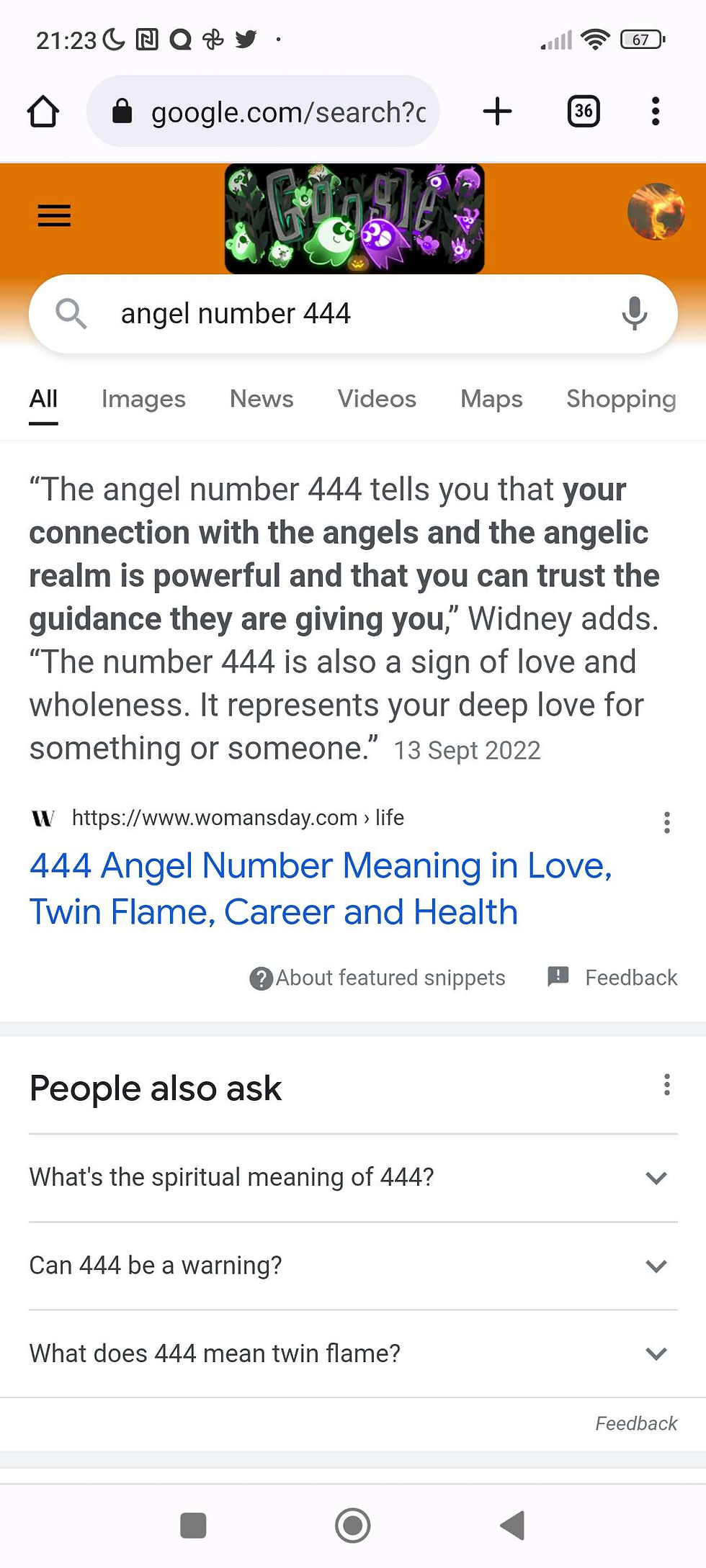Viewport: 706px width, 1568px height.
Task: Open the Google account profile picture
Action: pyautogui.click(x=656, y=212)
